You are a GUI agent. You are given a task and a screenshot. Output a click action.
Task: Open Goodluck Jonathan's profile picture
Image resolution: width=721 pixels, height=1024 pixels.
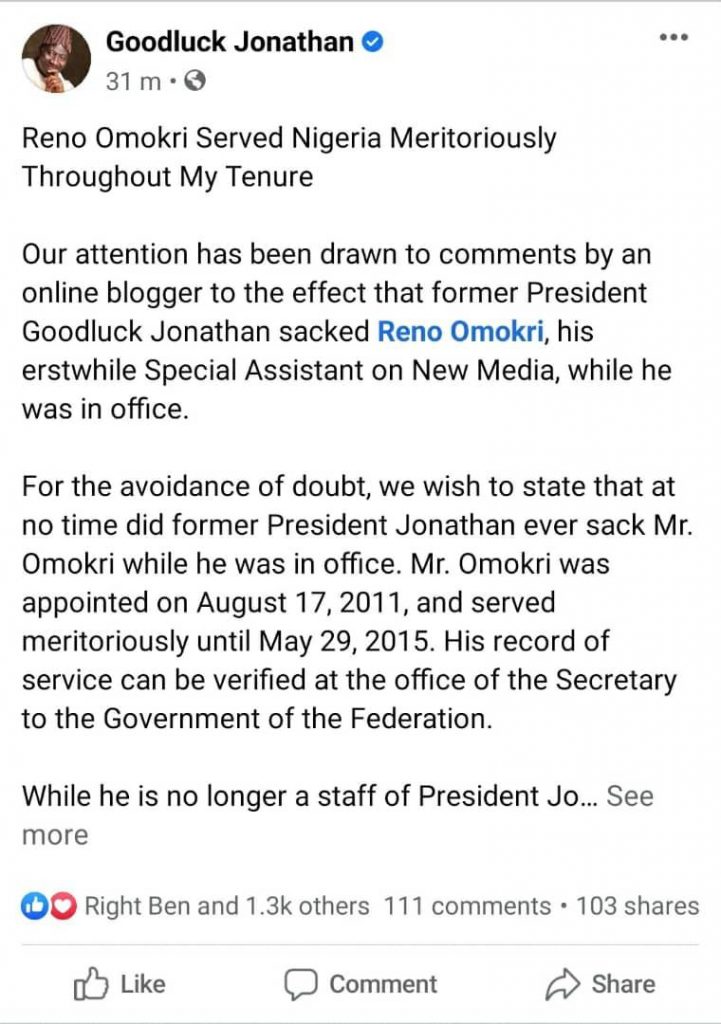pyautogui.click(x=55, y=59)
